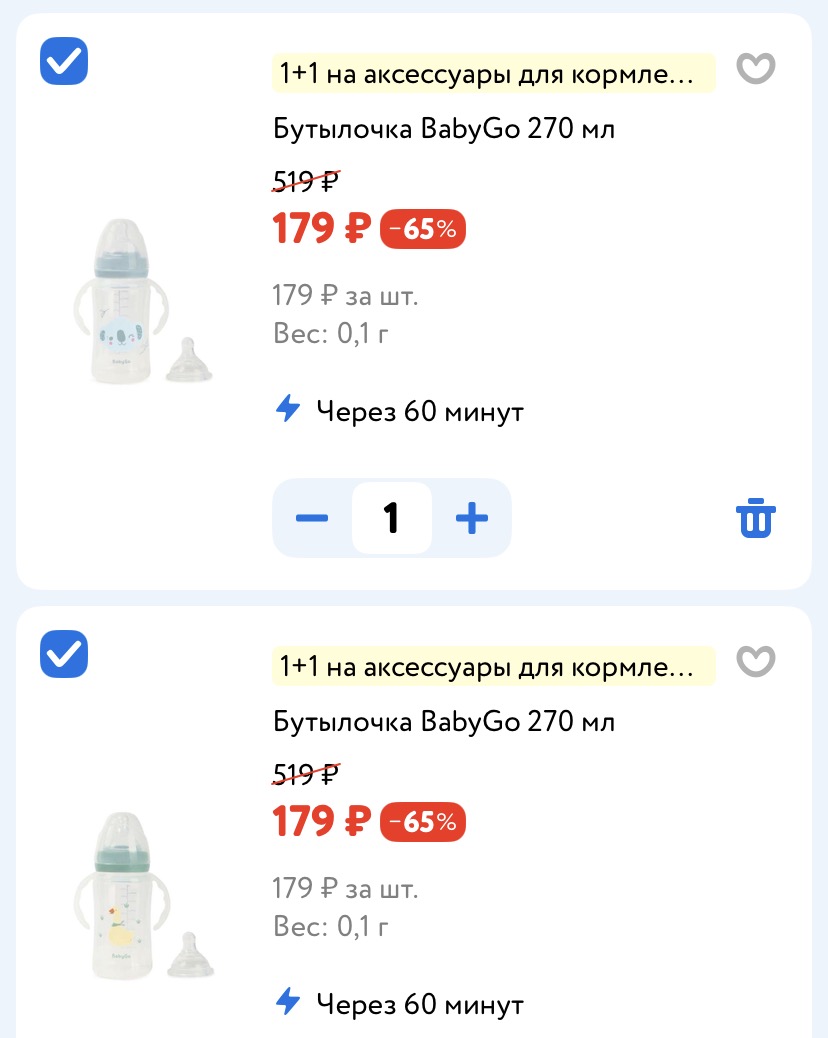The width and height of the screenshot is (828, 1038).
Task: Add the yellow-print bottle to favorites
Action: tap(756, 661)
